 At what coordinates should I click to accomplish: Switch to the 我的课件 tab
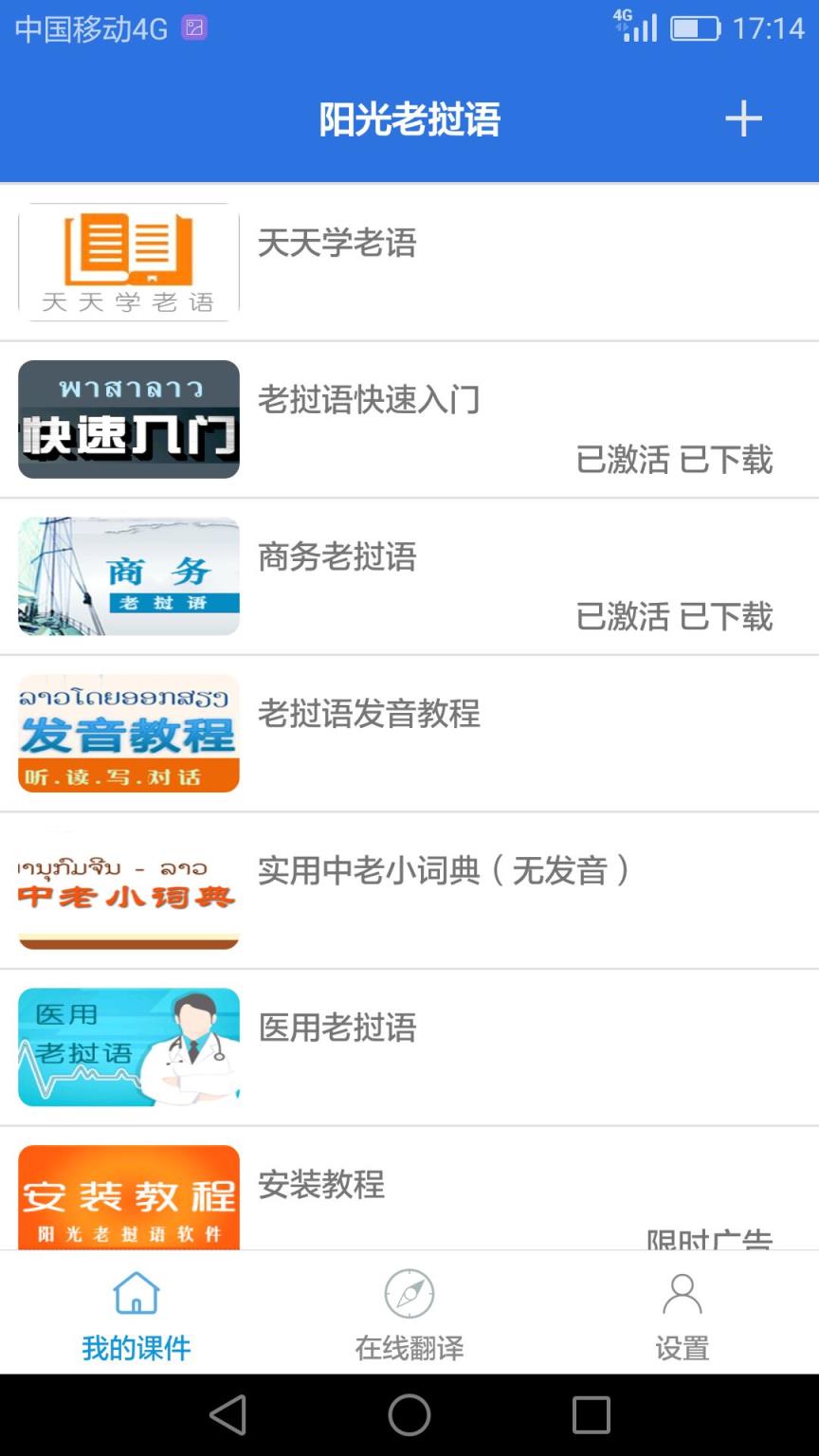point(136,1315)
